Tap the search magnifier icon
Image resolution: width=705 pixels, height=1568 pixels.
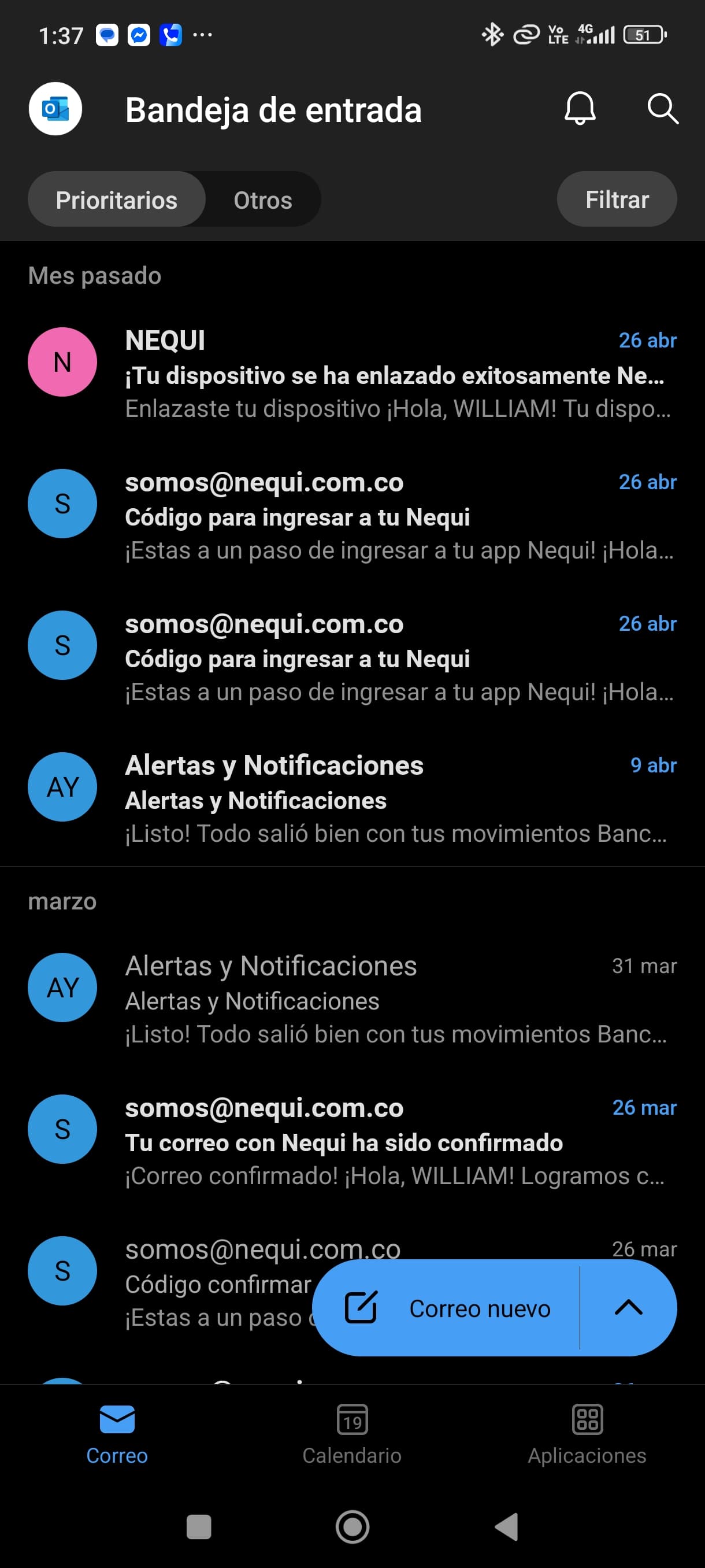coord(662,109)
